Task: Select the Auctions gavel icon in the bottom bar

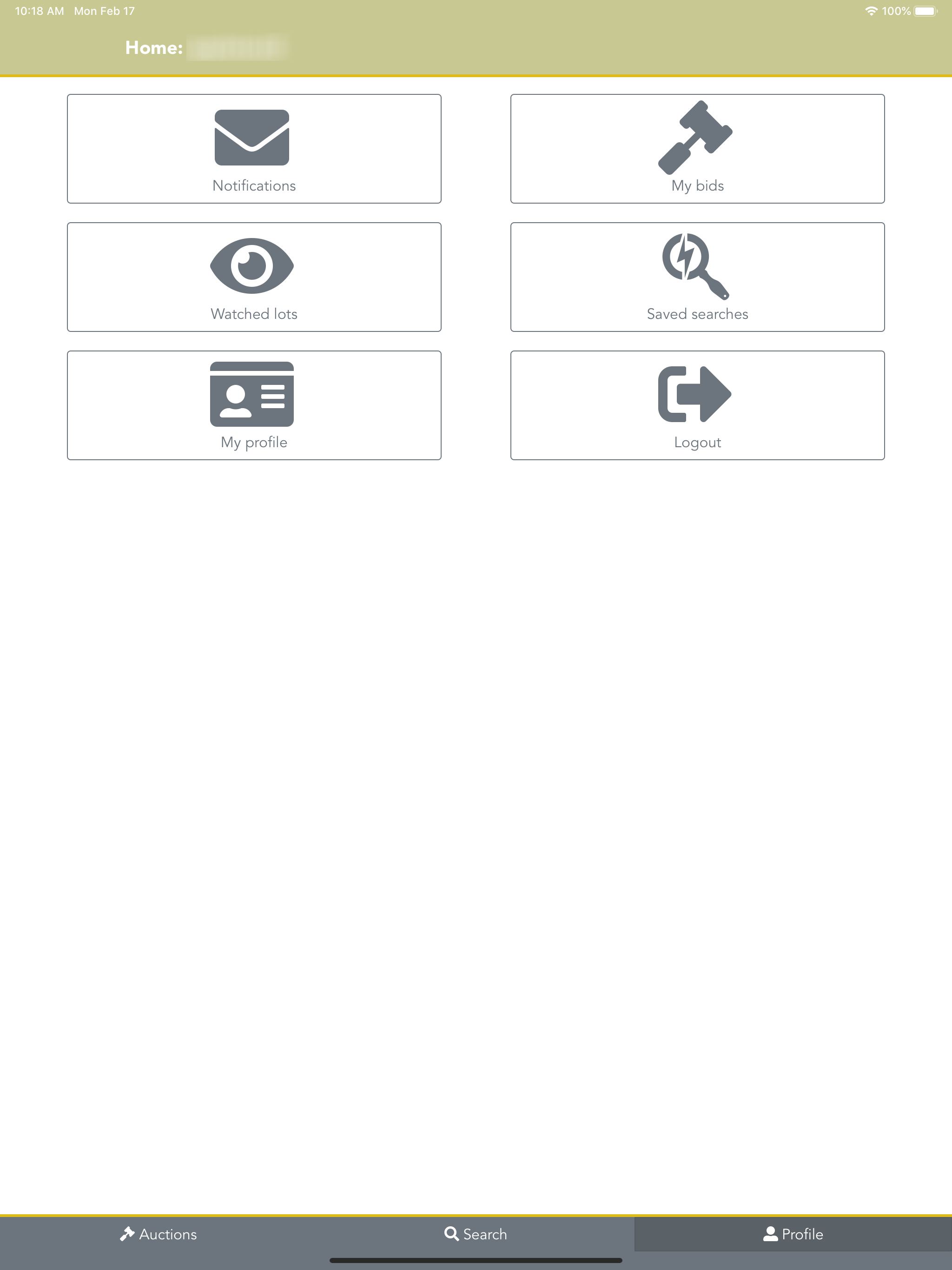Action: pos(126,1233)
